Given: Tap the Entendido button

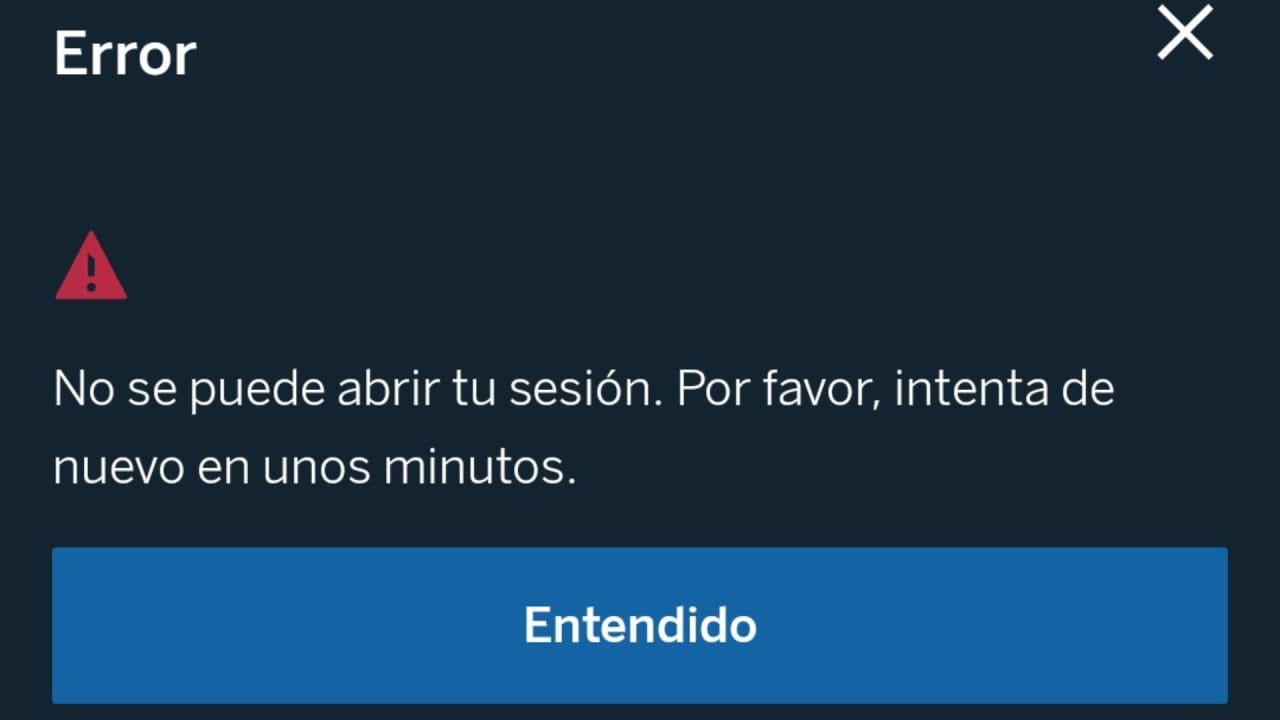Looking at the screenshot, I should coord(640,625).
